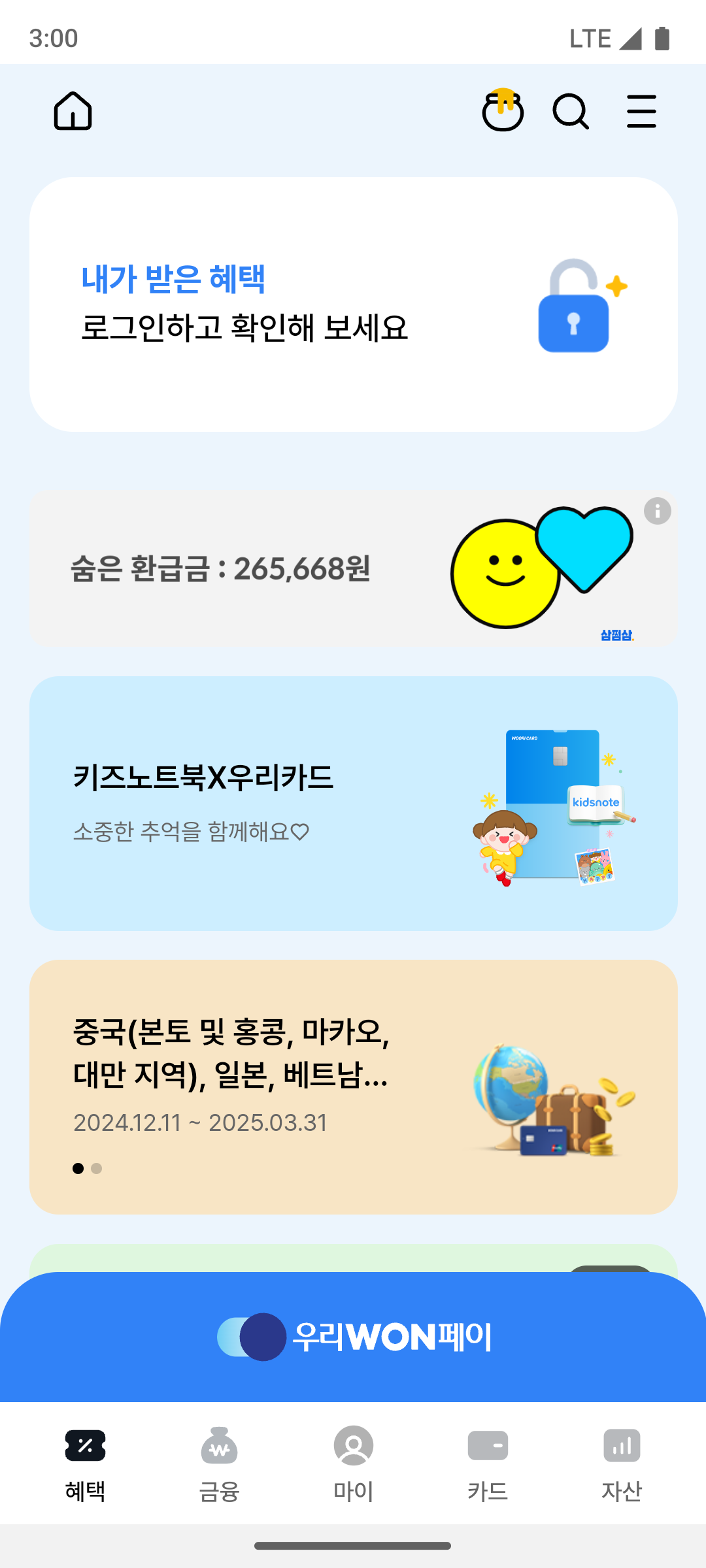Select the 금융 money bag icon

tap(219, 1447)
